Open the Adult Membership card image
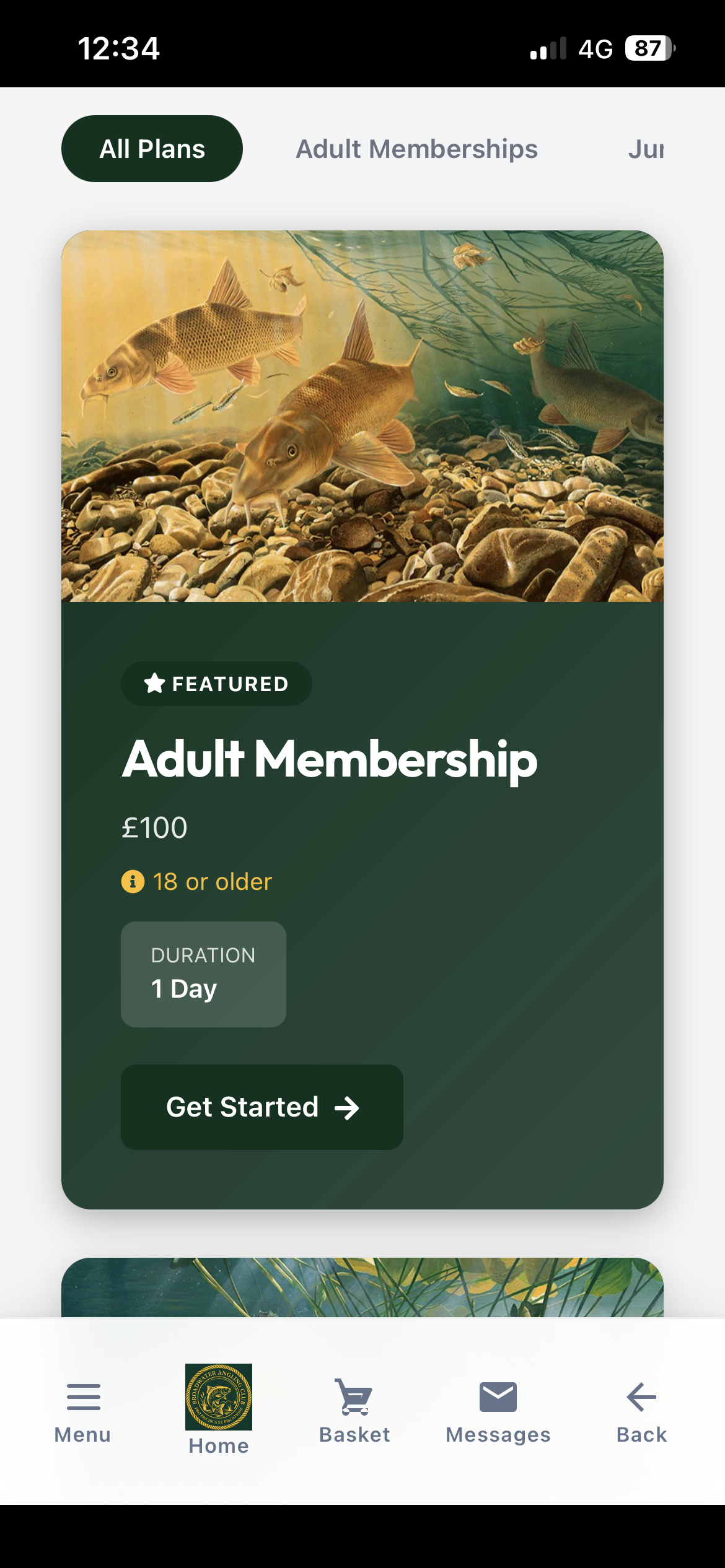725x1568 pixels. pyautogui.click(x=362, y=416)
